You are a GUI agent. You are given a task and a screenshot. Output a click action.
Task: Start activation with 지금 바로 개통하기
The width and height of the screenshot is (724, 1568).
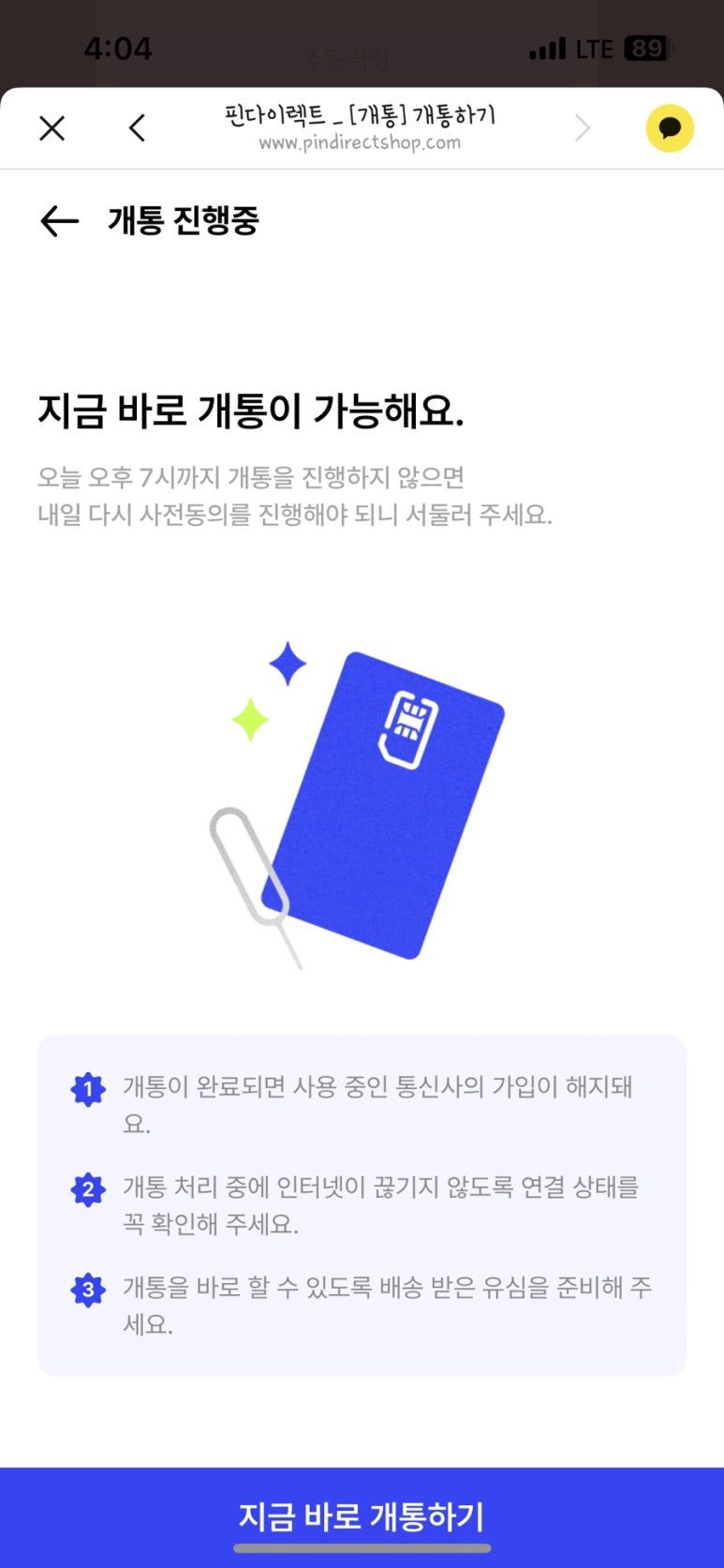(362, 1516)
